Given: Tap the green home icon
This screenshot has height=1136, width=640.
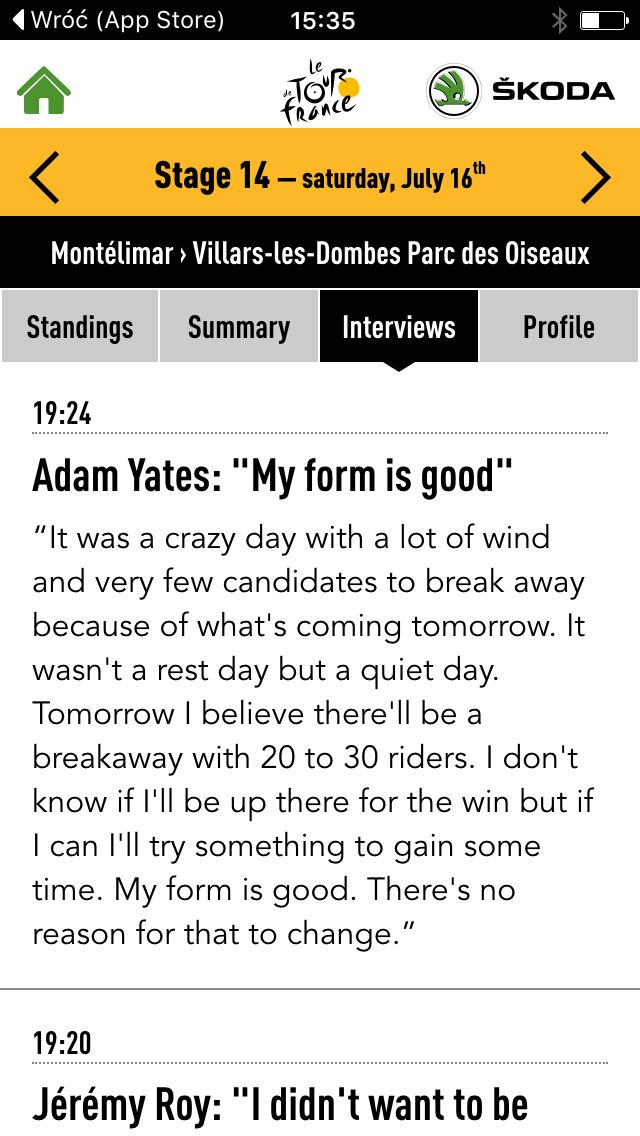Looking at the screenshot, I should click(43, 90).
